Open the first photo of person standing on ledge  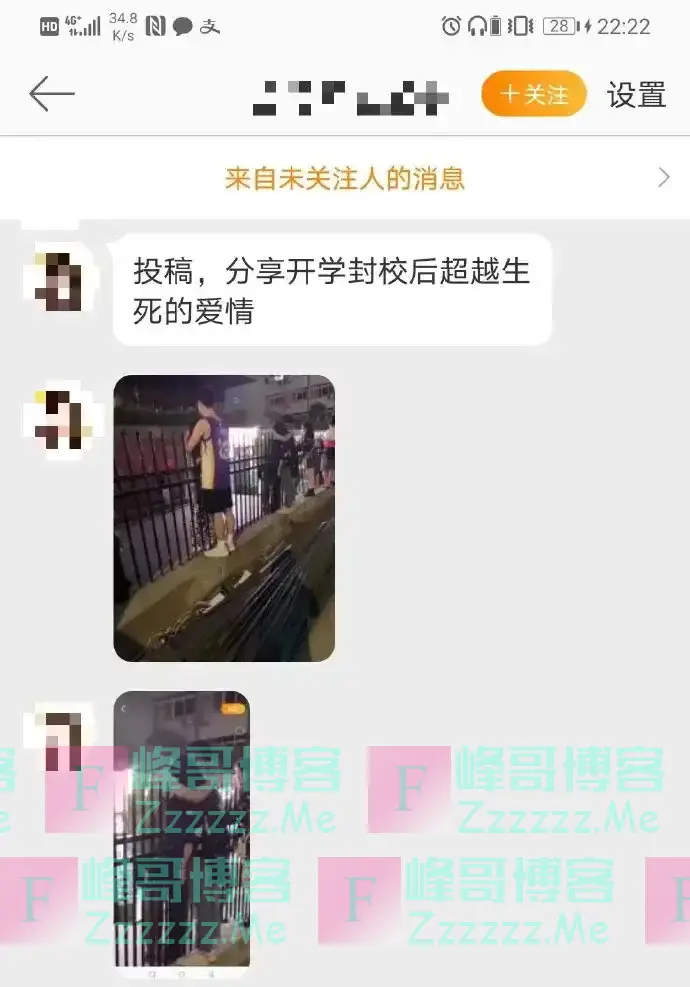pyautogui.click(x=224, y=518)
